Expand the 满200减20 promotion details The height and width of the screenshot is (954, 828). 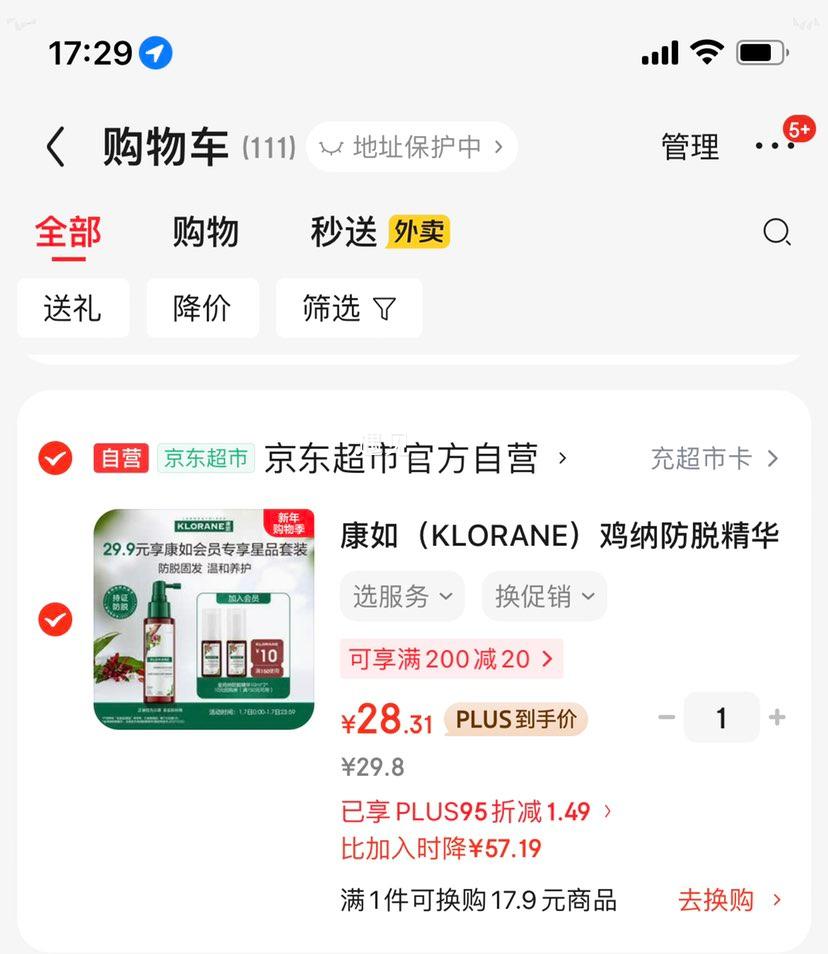451,660
